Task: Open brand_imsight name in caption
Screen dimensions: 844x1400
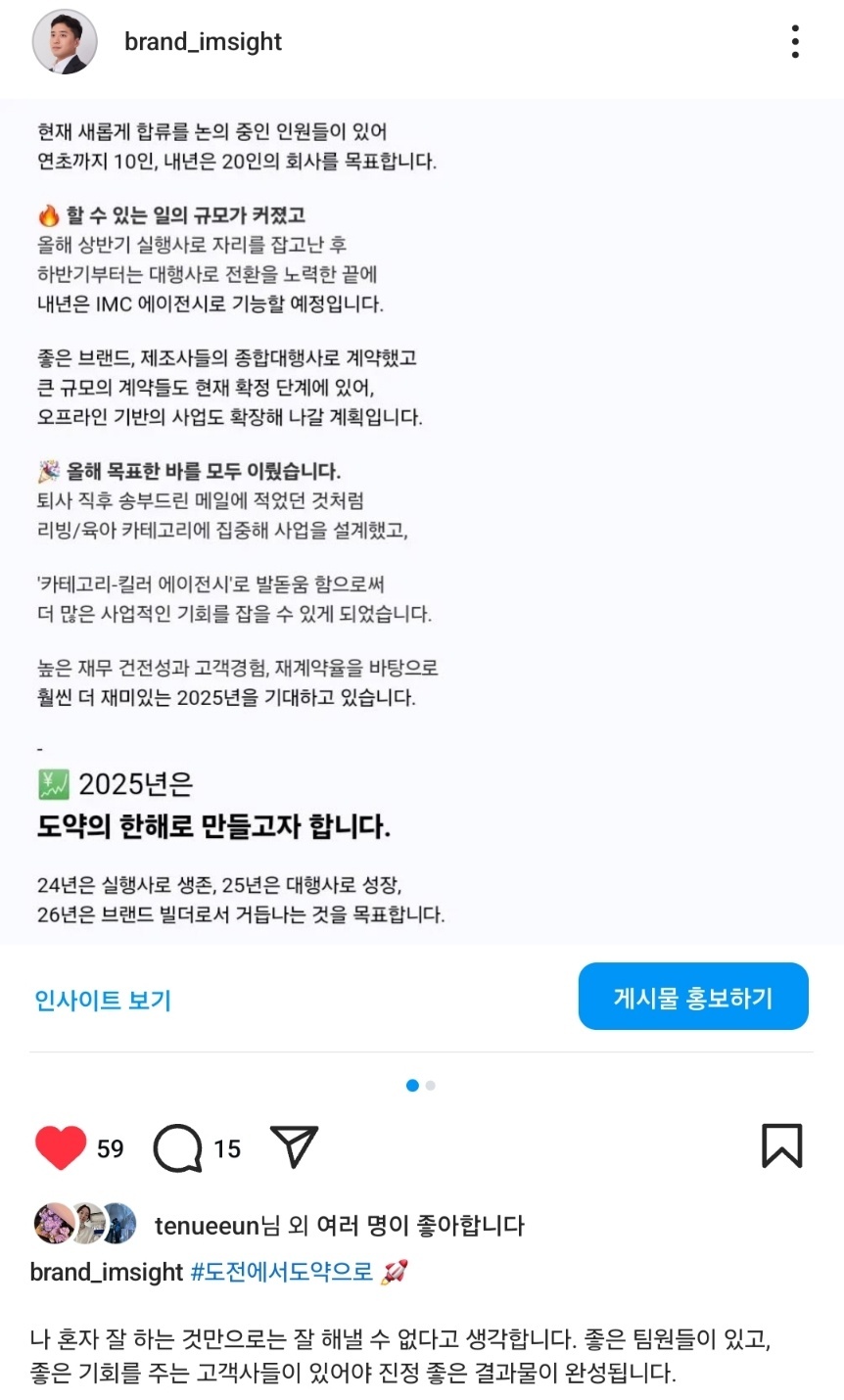Action: pyautogui.click(x=106, y=1272)
